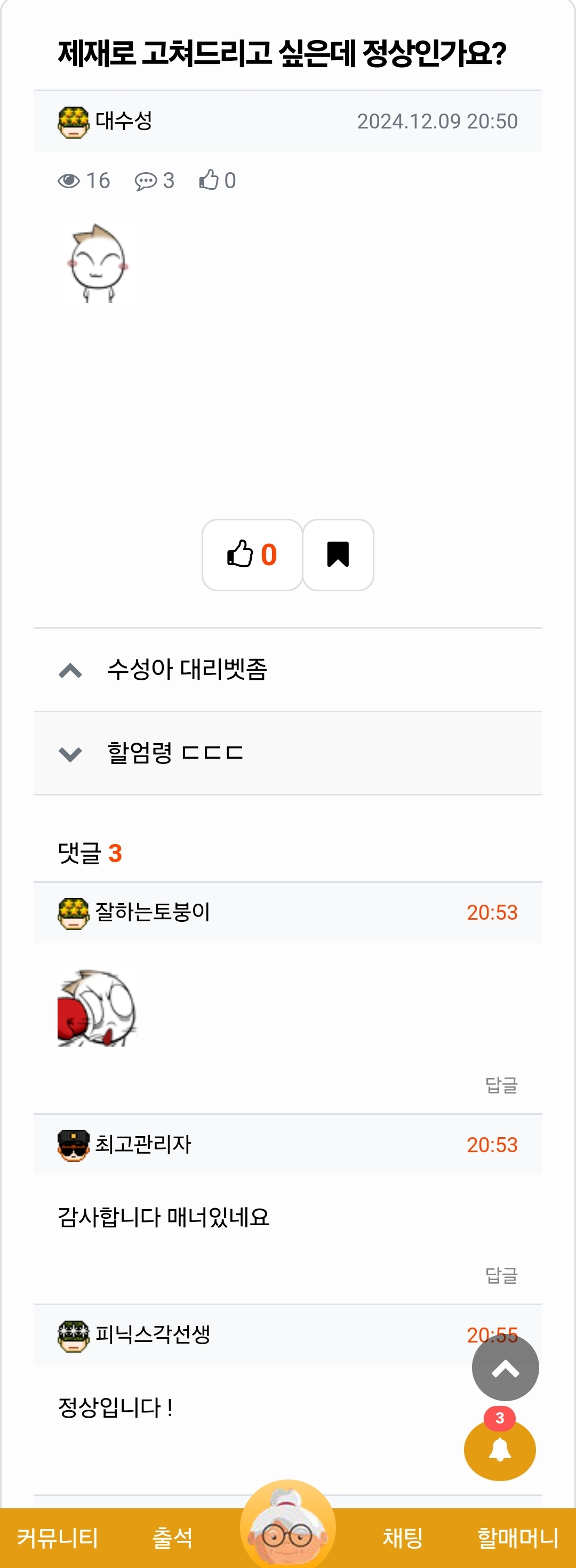Go to the 출석 tab

pos(172,1538)
